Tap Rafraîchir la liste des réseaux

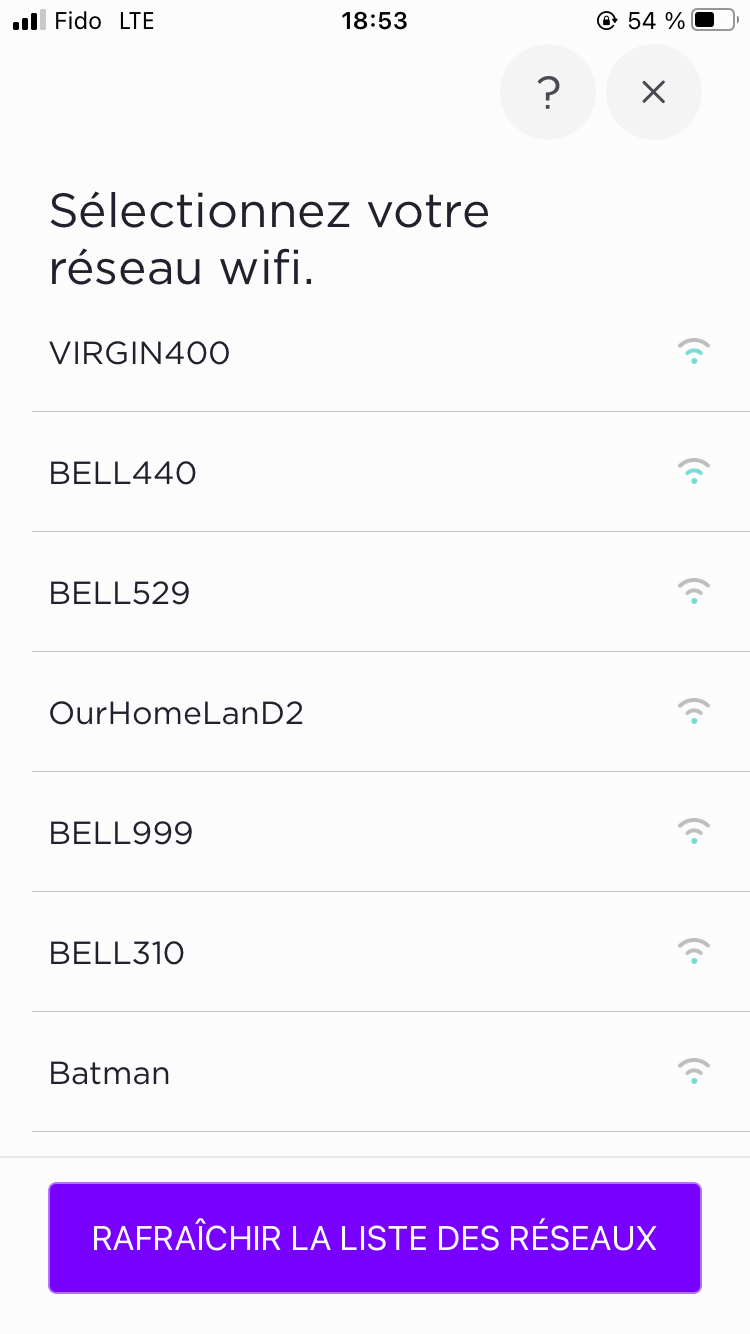pyautogui.click(x=375, y=1238)
